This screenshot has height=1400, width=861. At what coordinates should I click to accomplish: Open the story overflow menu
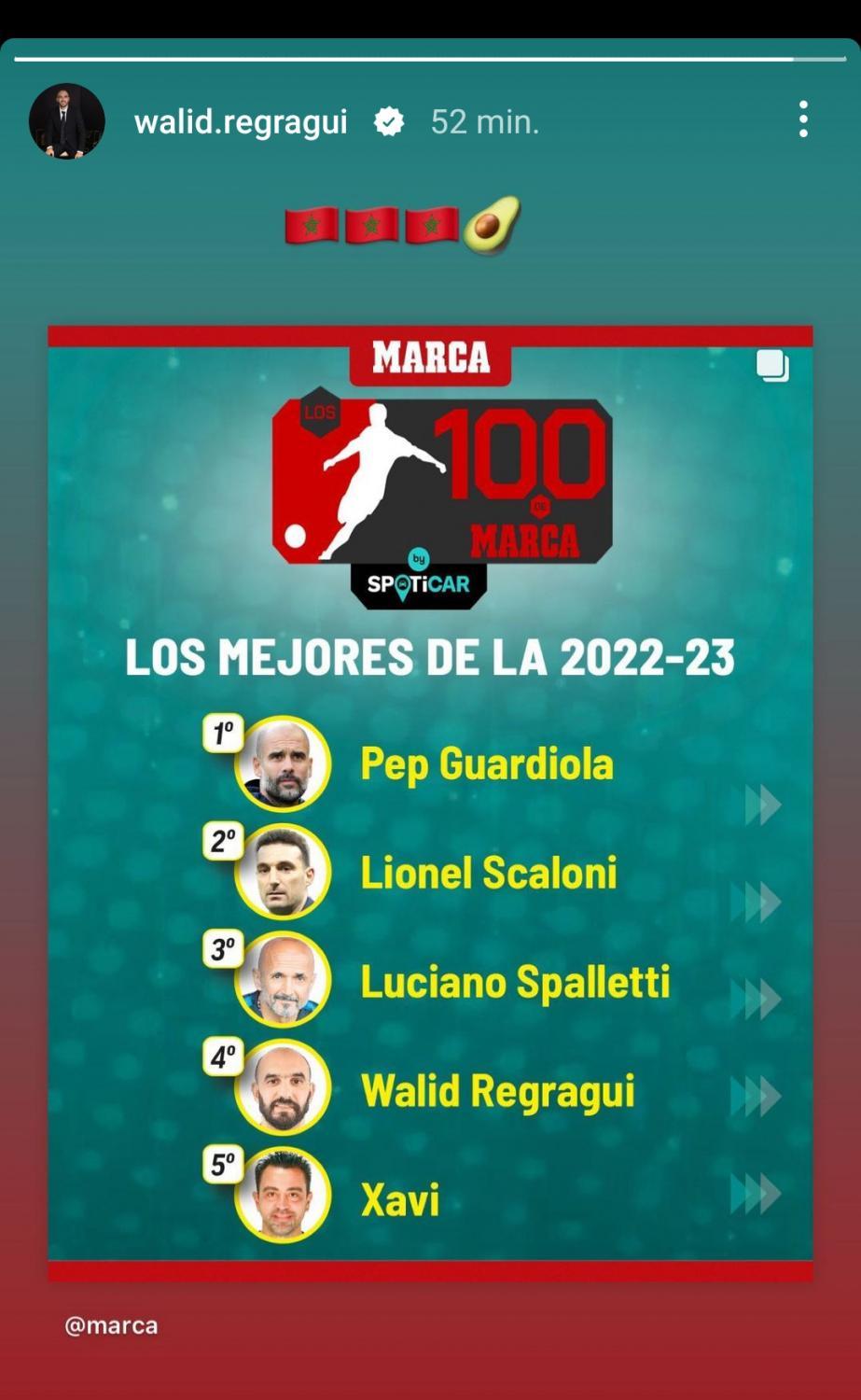coord(802,120)
